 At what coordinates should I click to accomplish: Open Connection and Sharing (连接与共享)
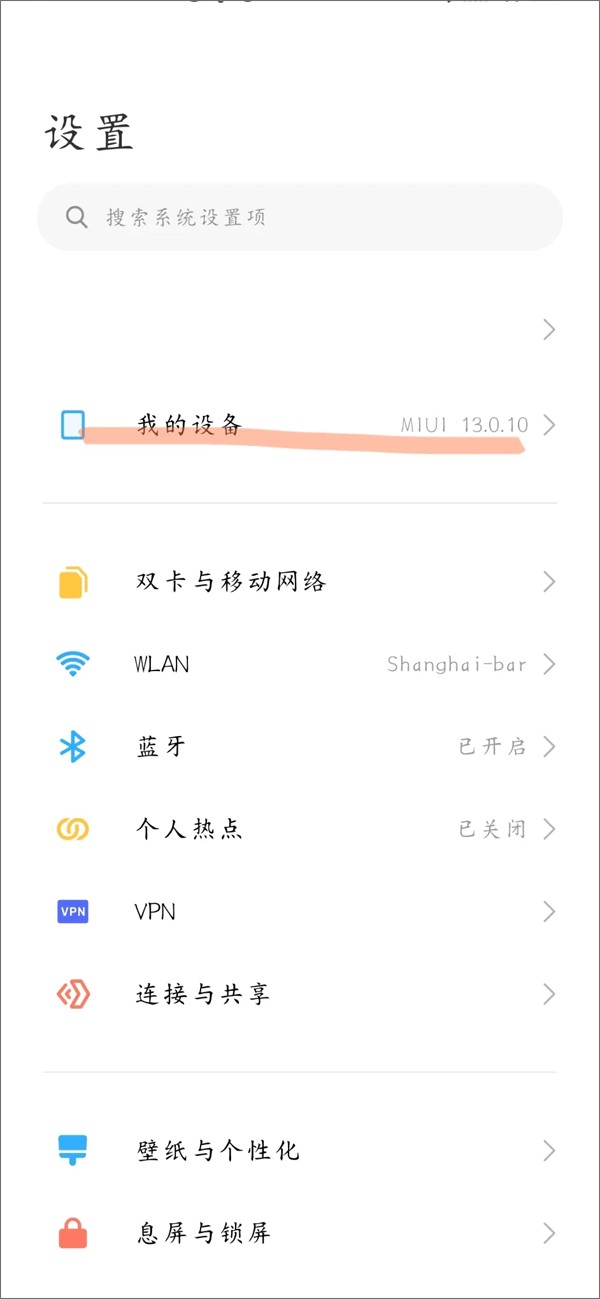300,994
